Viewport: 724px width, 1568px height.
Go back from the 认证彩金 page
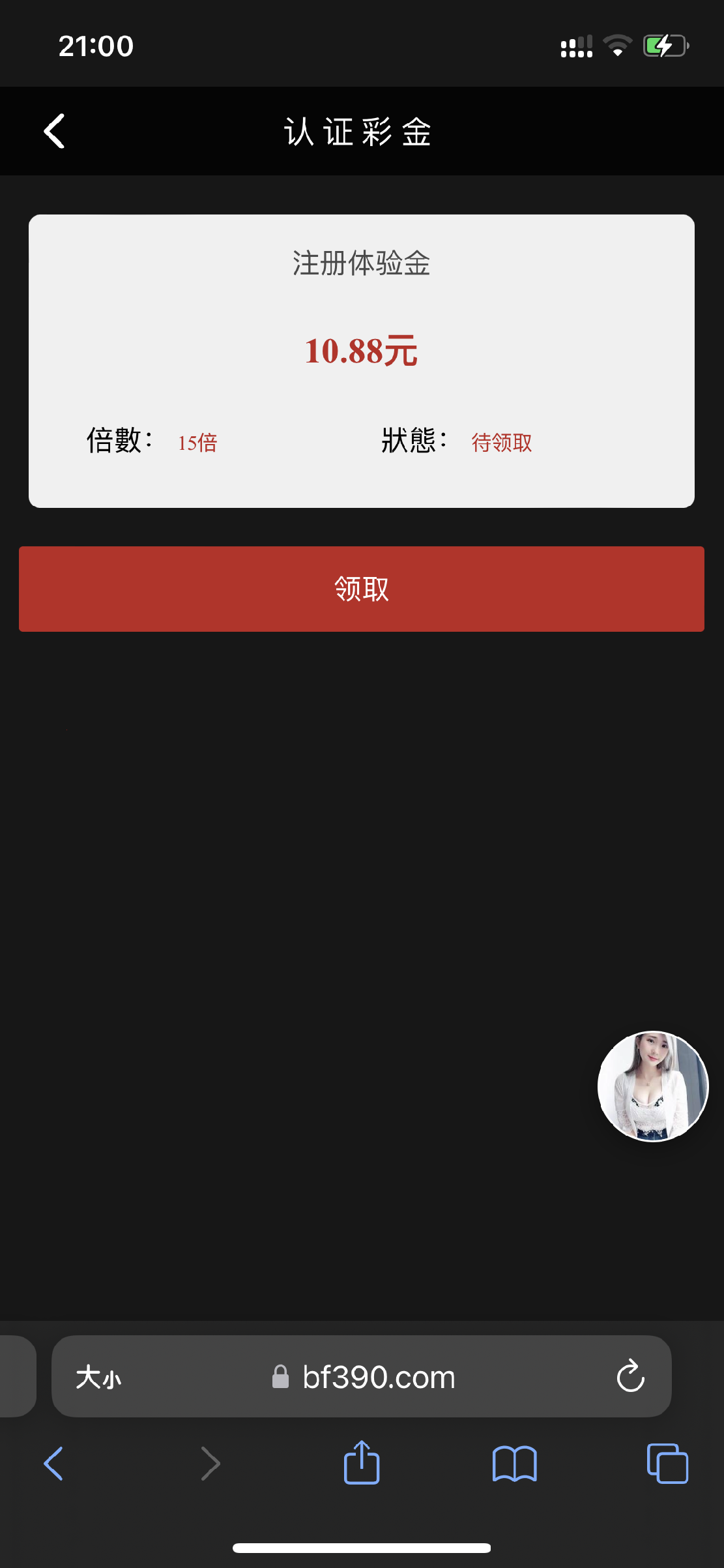point(55,131)
